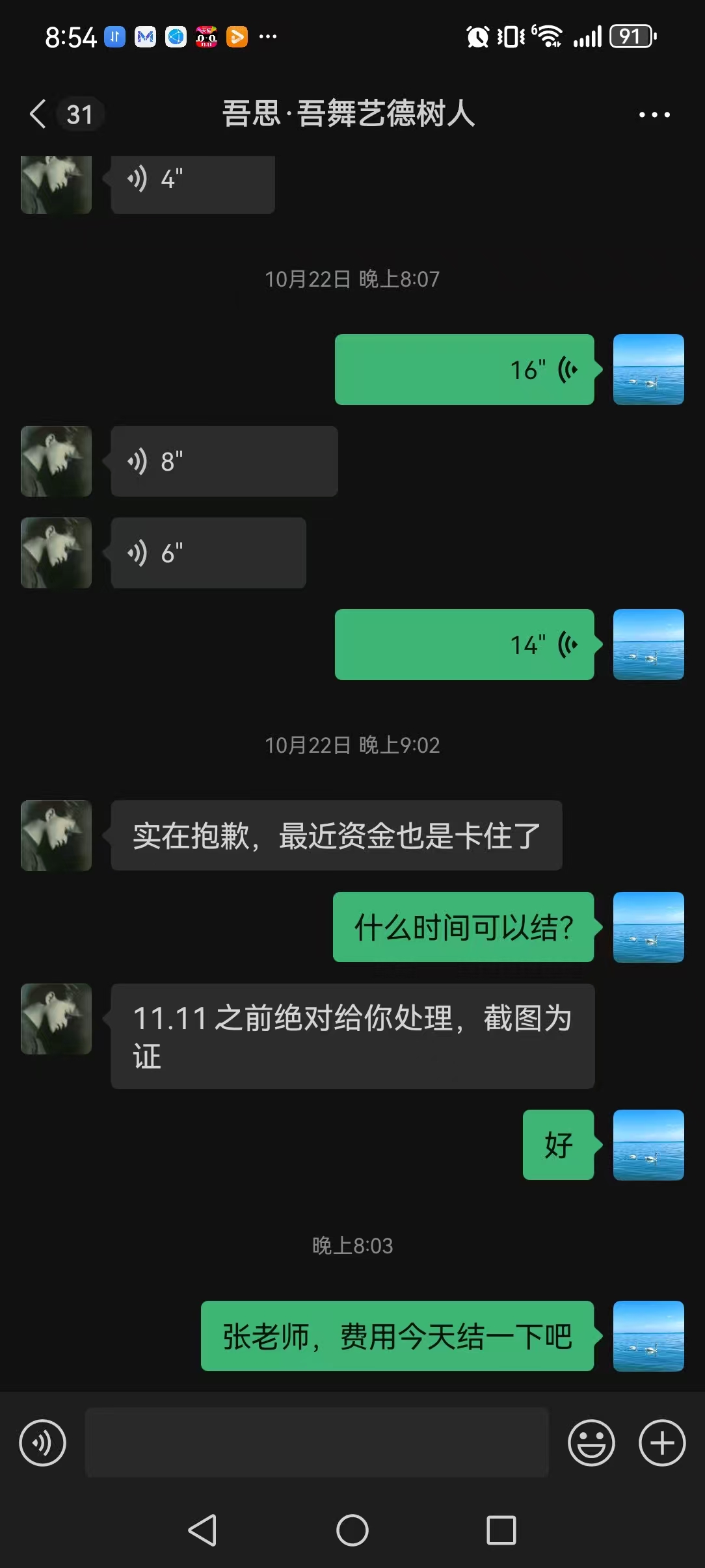Open the plus attachment menu
Screen dimensions: 705x1568
click(660, 1443)
